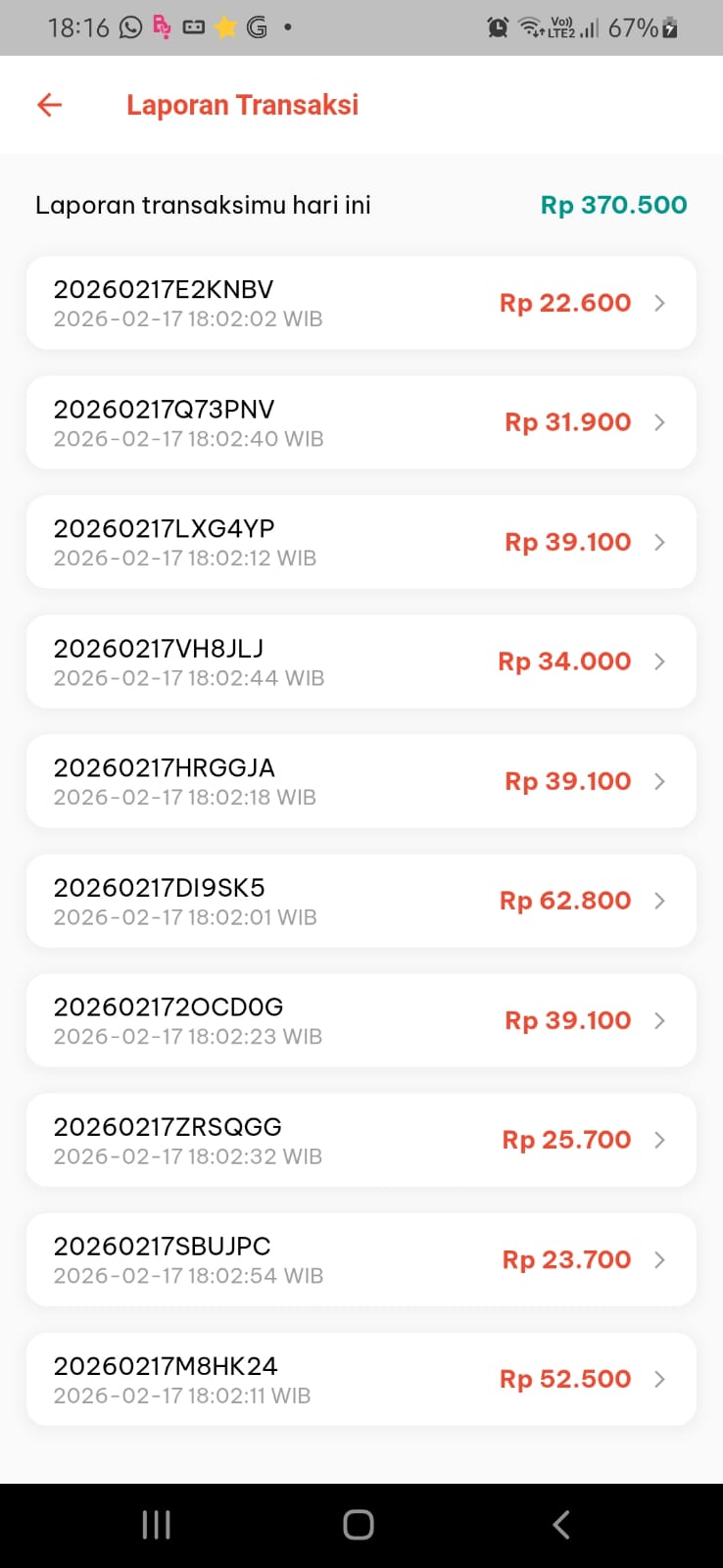Tap the alarm clock status icon
This screenshot has width=723, height=1568.
(x=499, y=28)
